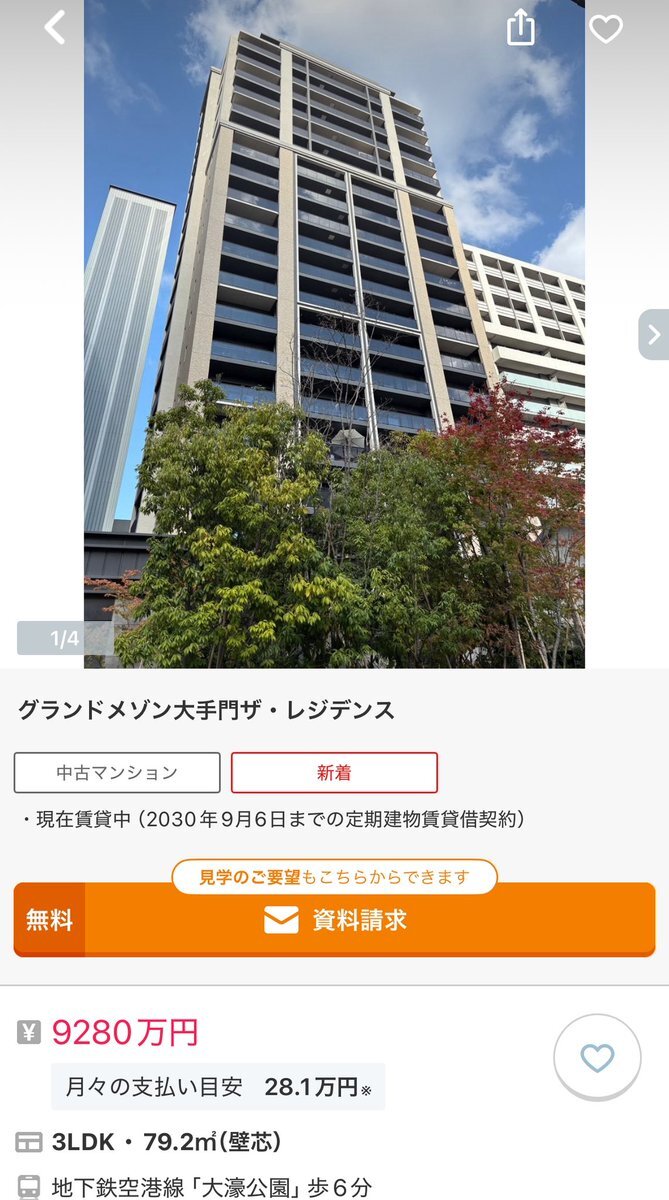Request materials with the 資料請求 button
This screenshot has height=1200, width=669.
tap(335, 920)
